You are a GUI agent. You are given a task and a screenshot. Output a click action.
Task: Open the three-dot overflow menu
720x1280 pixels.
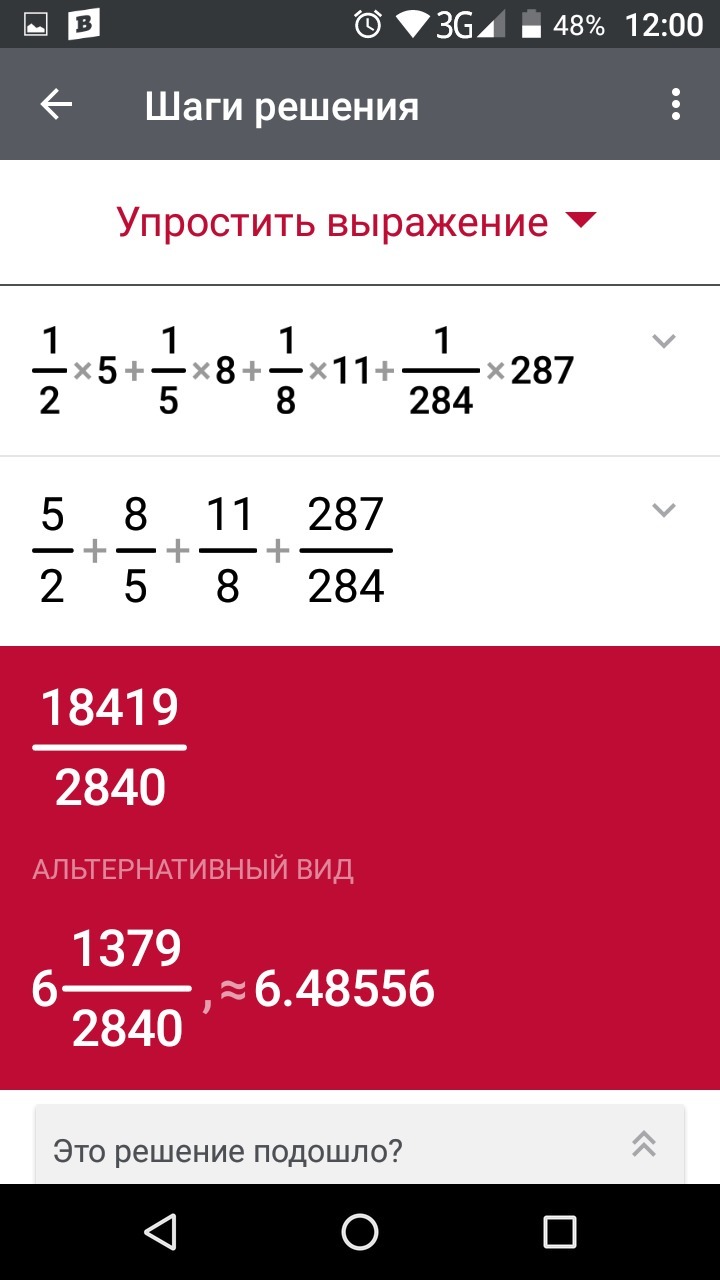click(x=676, y=105)
